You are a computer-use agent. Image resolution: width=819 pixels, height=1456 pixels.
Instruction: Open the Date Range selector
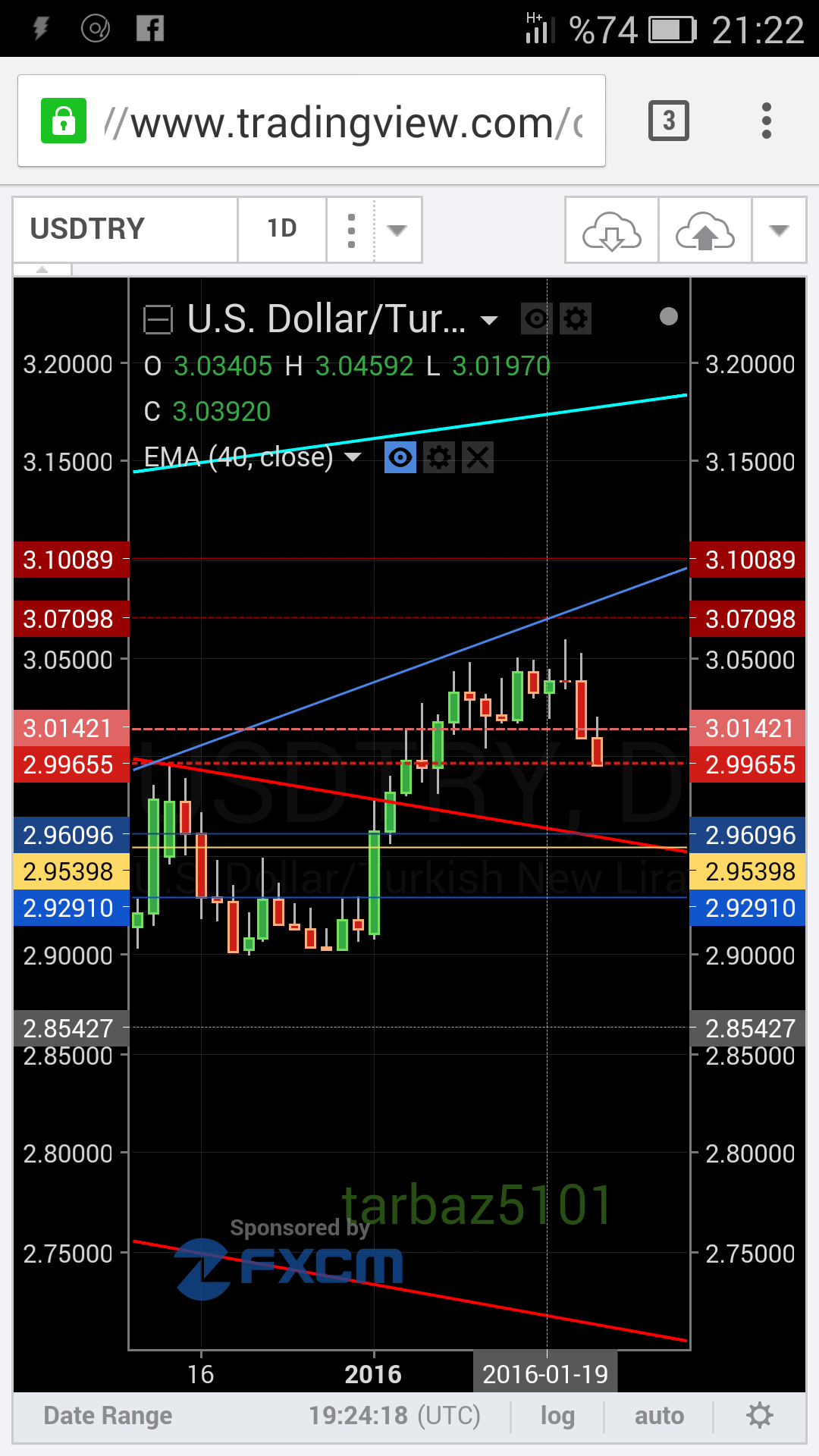click(108, 1416)
